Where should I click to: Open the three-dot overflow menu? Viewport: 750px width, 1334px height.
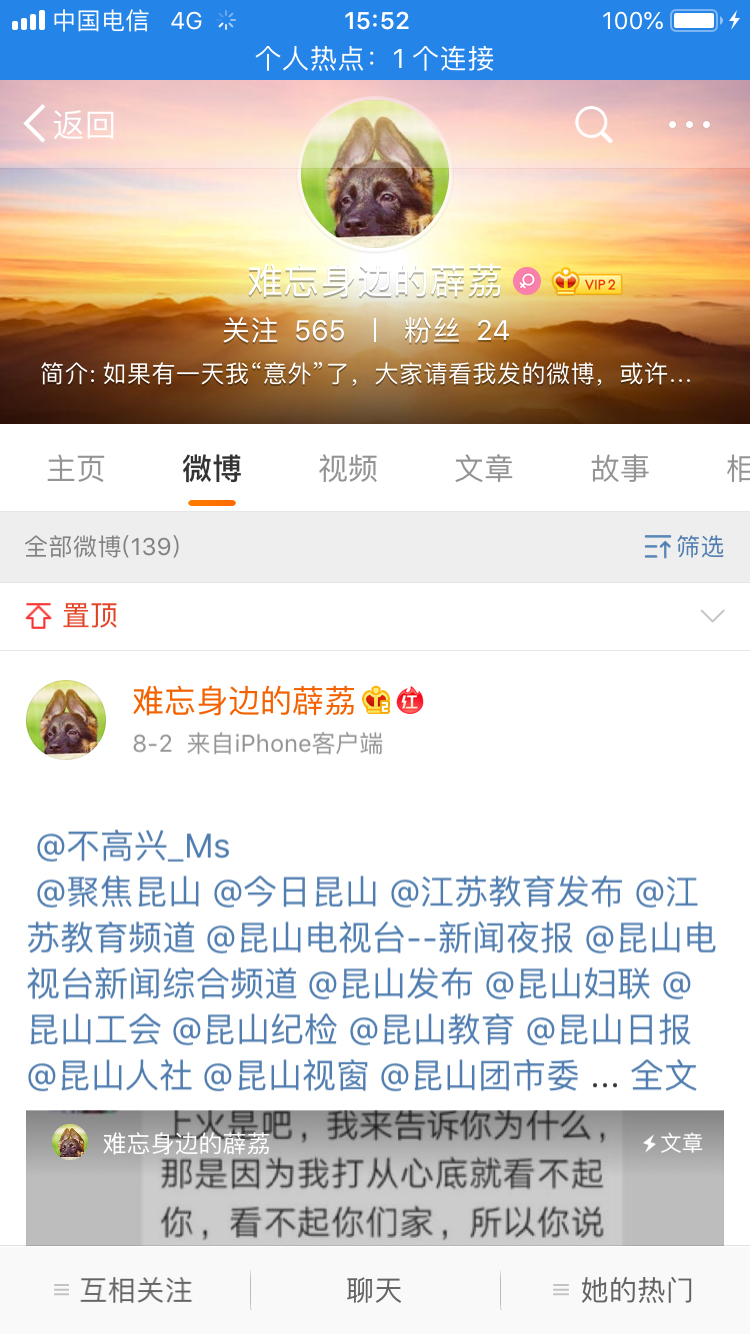pos(689,125)
